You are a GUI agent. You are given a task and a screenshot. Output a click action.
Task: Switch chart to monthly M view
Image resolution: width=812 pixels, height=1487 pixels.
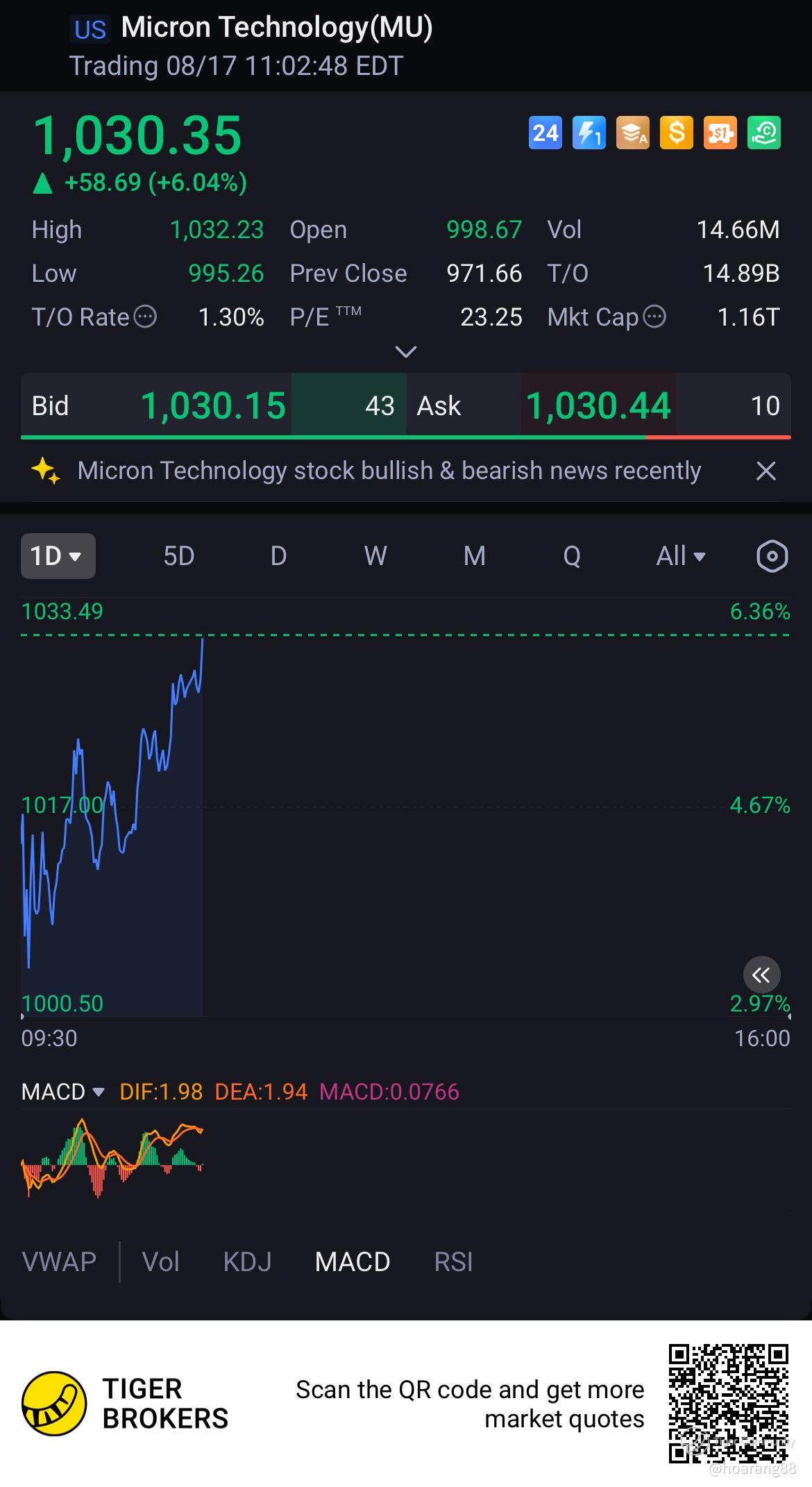475,556
